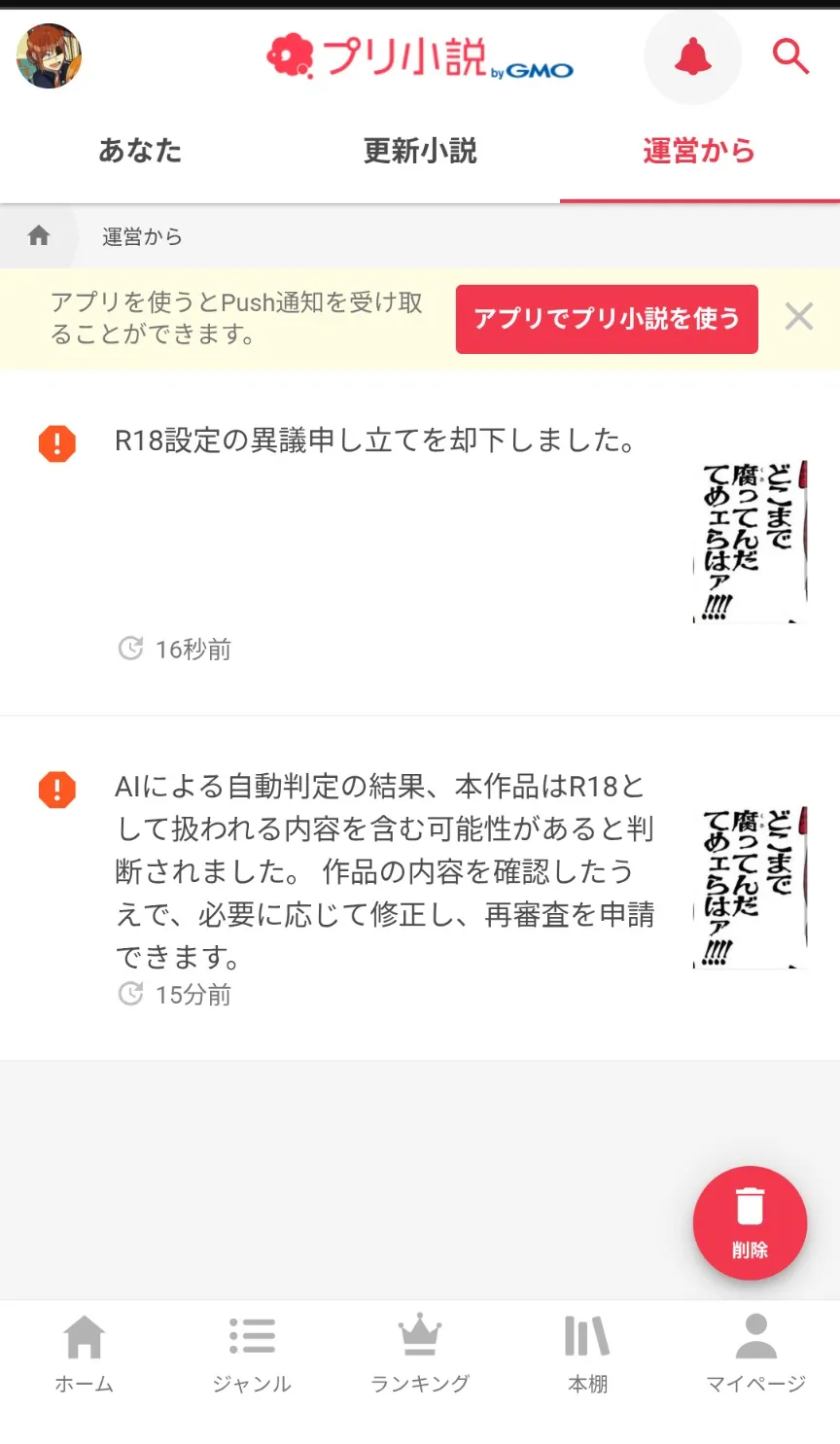The image size is (840, 1444).
Task: Open the R18設定の異議申し立て notice
Action: coord(375,440)
